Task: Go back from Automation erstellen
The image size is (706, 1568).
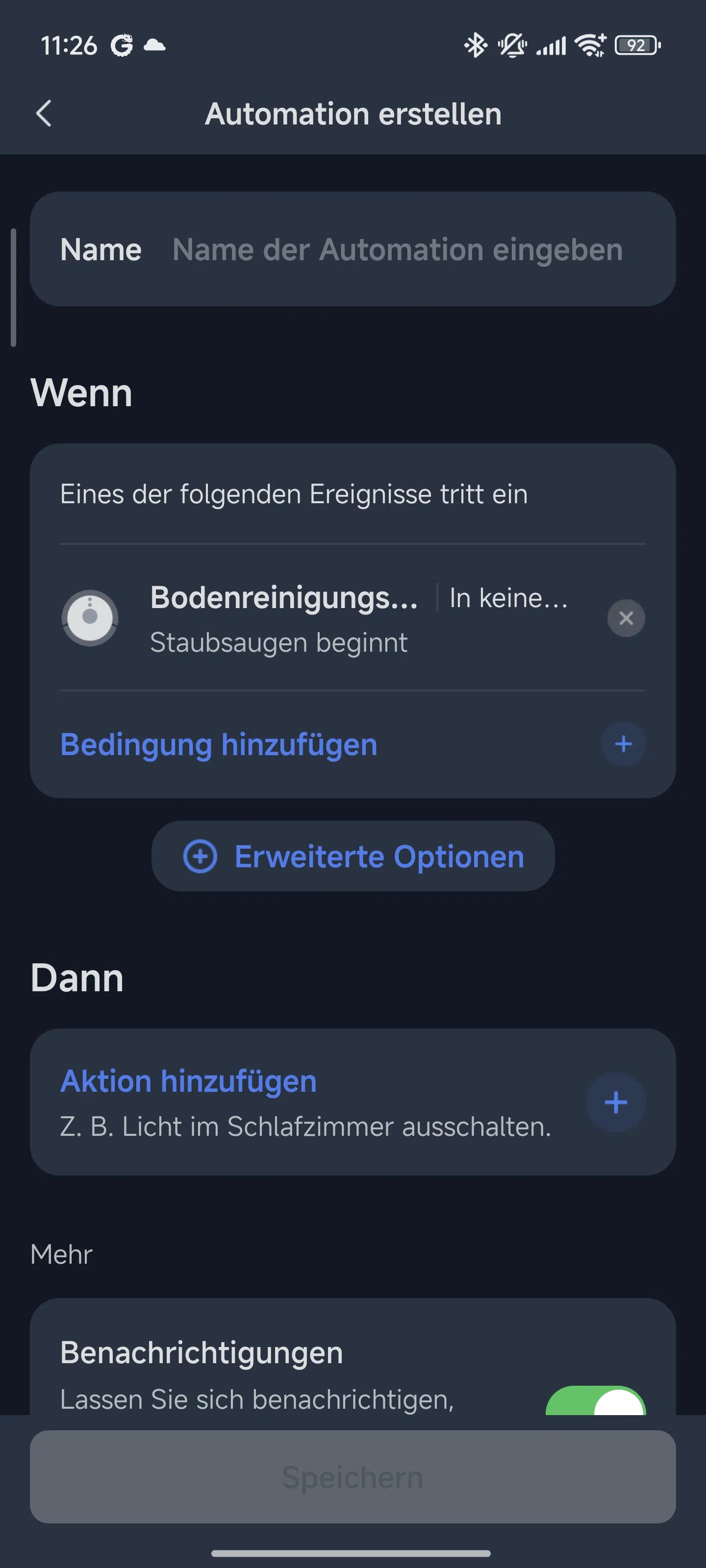Action: tap(44, 114)
